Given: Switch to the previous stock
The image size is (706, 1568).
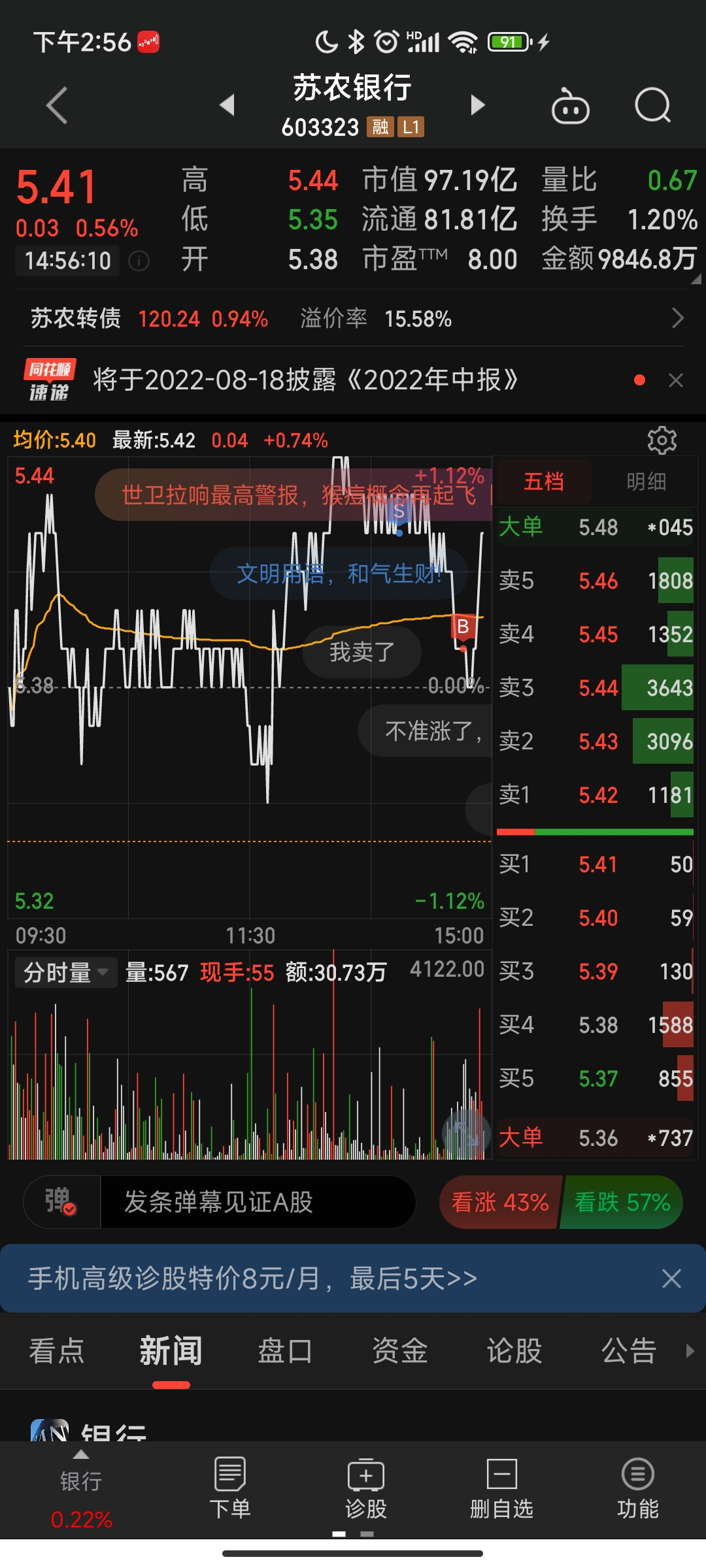Looking at the screenshot, I should tap(227, 105).
